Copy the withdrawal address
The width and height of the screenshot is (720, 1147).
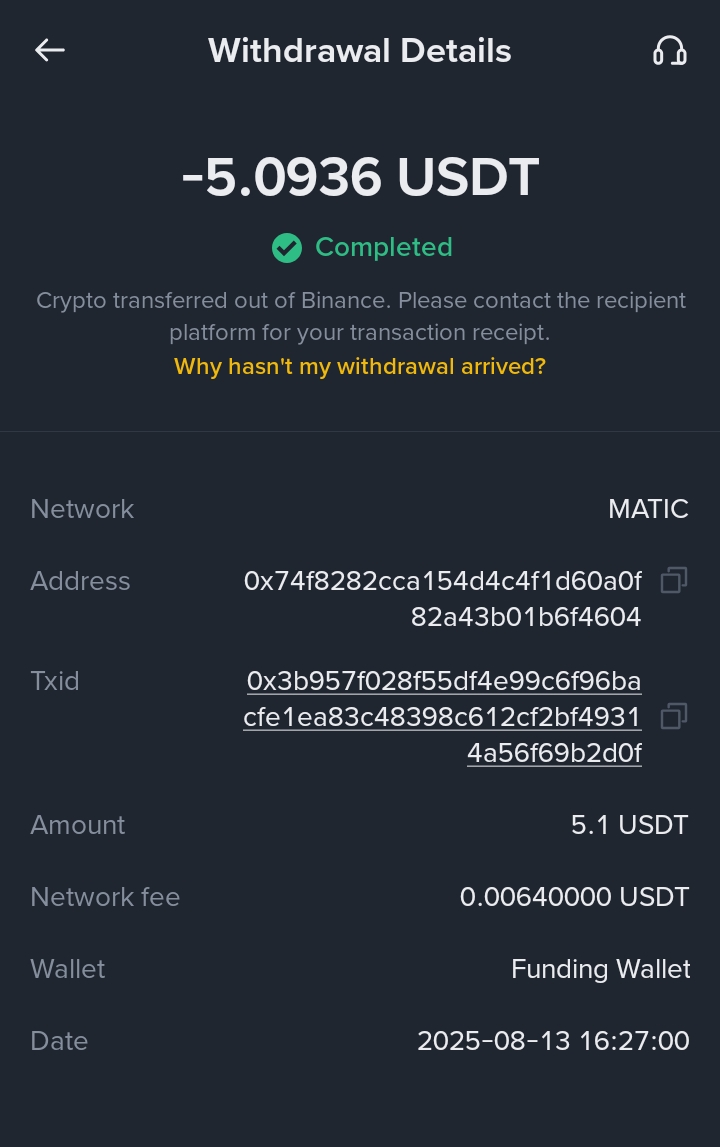click(x=674, y=580)
